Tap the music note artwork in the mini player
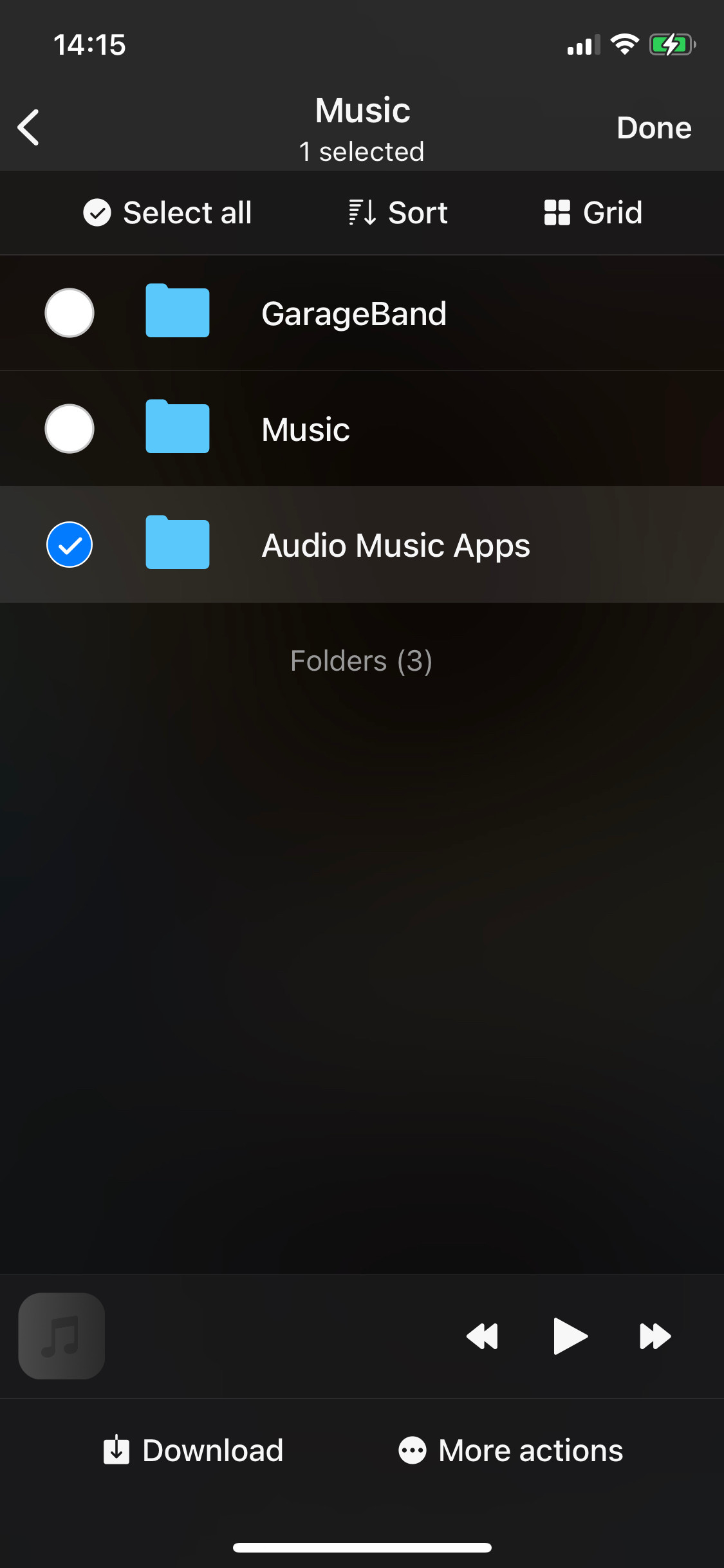This screenshot has height=1568, width=724. (x=61, y=1336)
